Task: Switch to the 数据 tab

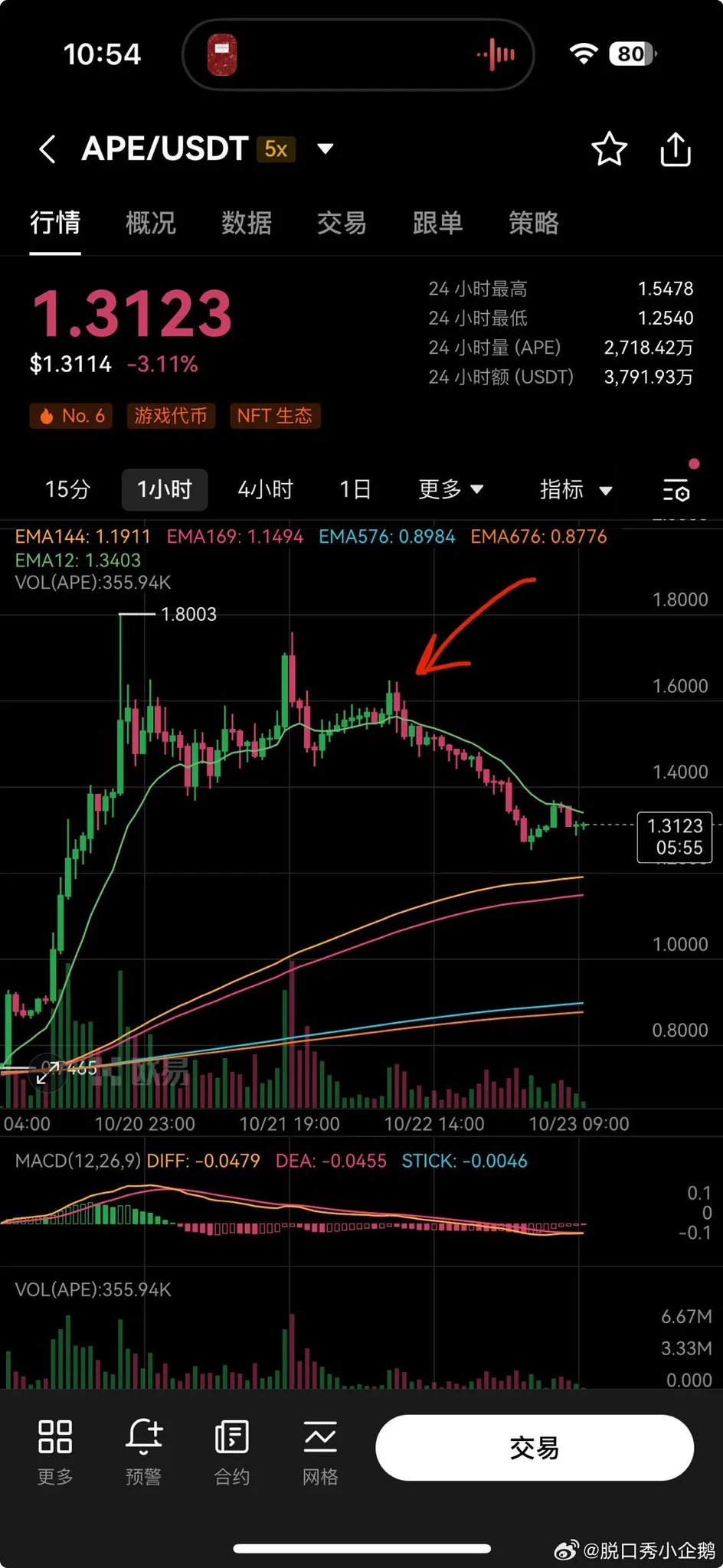Action: tap(246, 223)
